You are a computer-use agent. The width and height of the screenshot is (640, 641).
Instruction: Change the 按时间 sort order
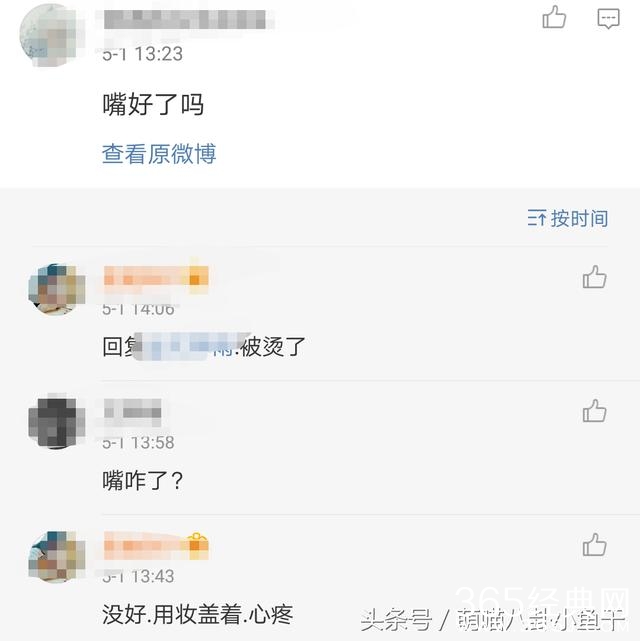(568, 218)
